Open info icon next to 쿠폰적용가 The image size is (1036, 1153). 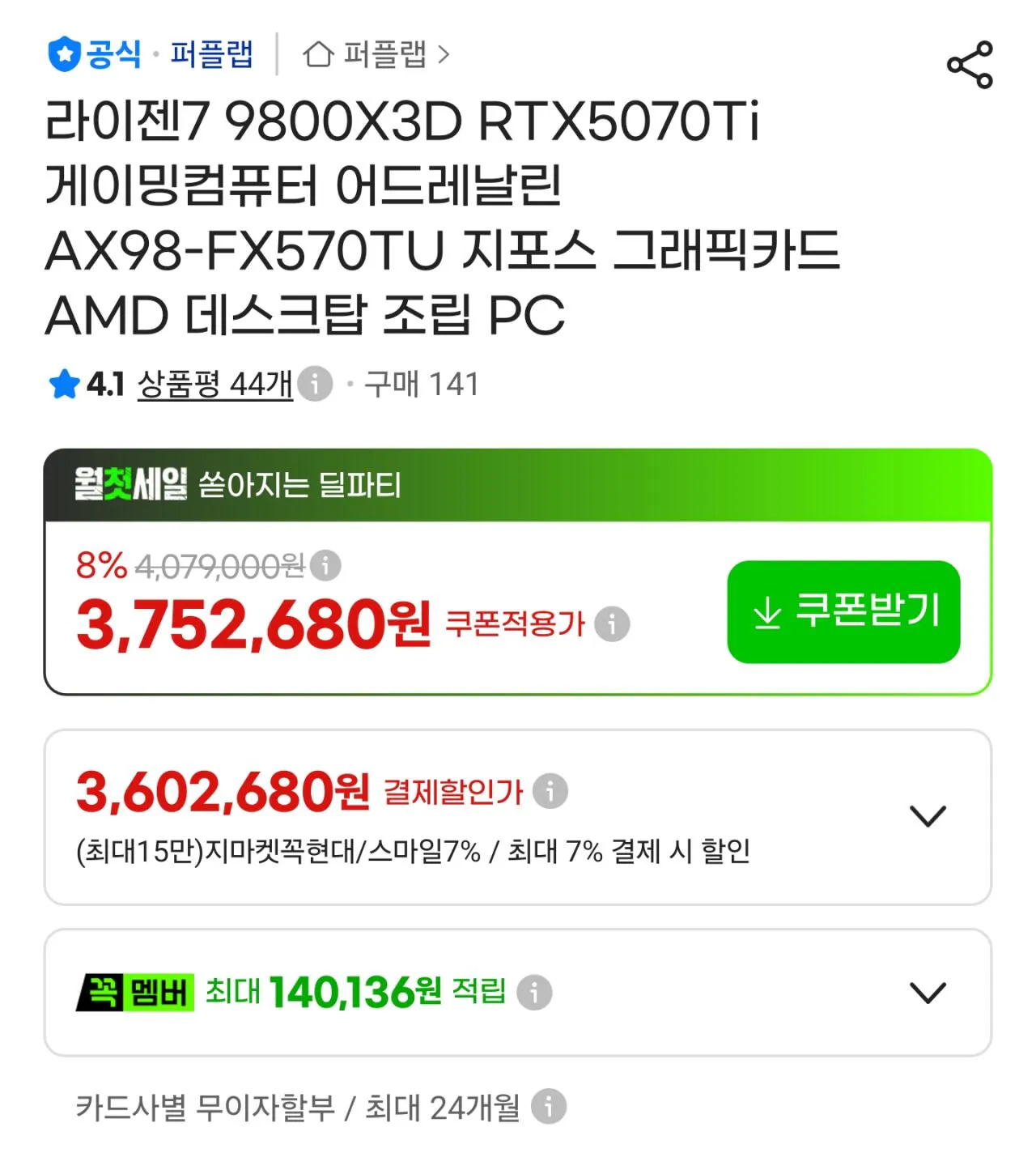click(x=612, y=624)
